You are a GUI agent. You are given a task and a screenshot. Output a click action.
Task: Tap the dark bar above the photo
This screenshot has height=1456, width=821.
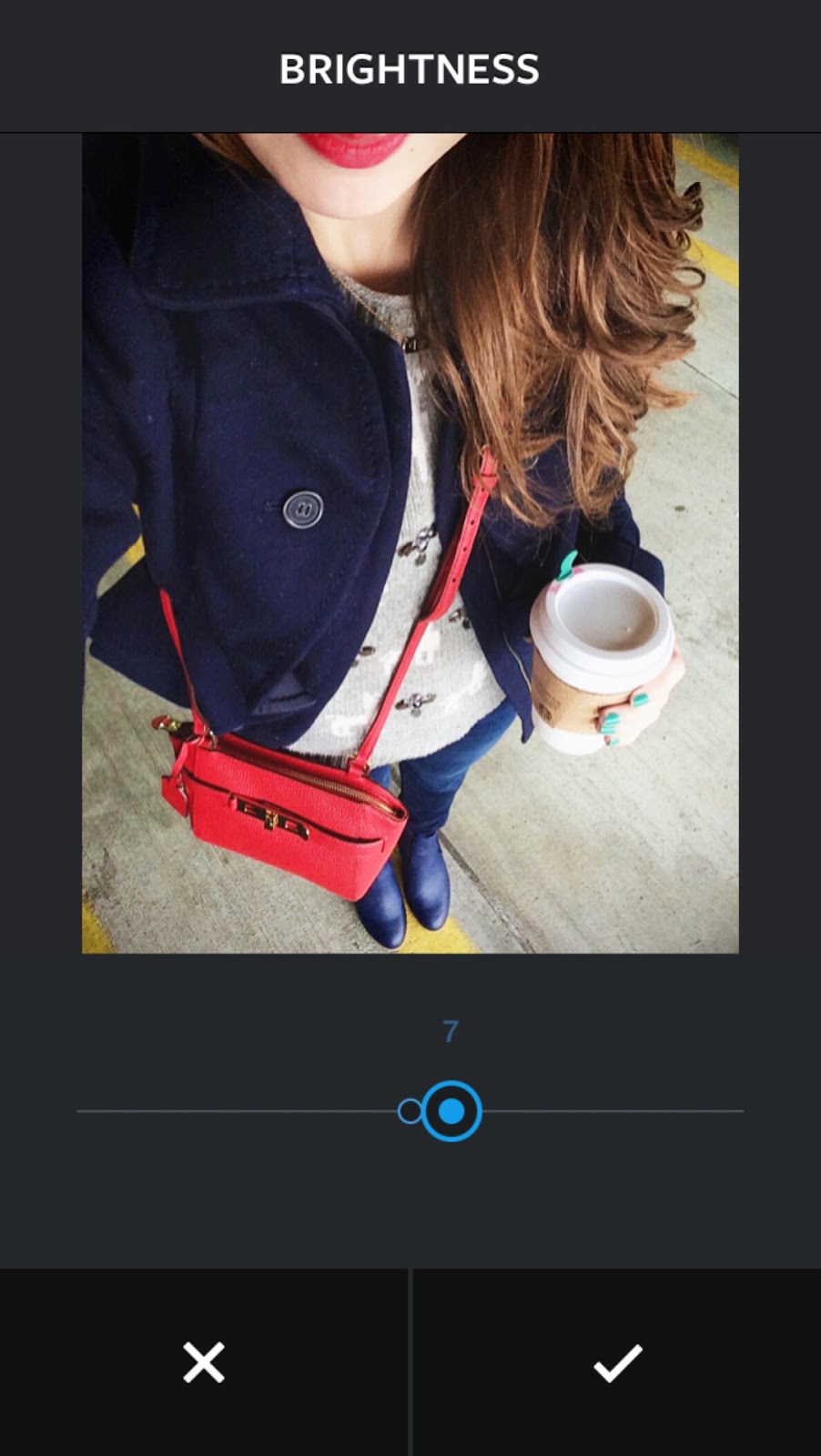click(410, 118)
